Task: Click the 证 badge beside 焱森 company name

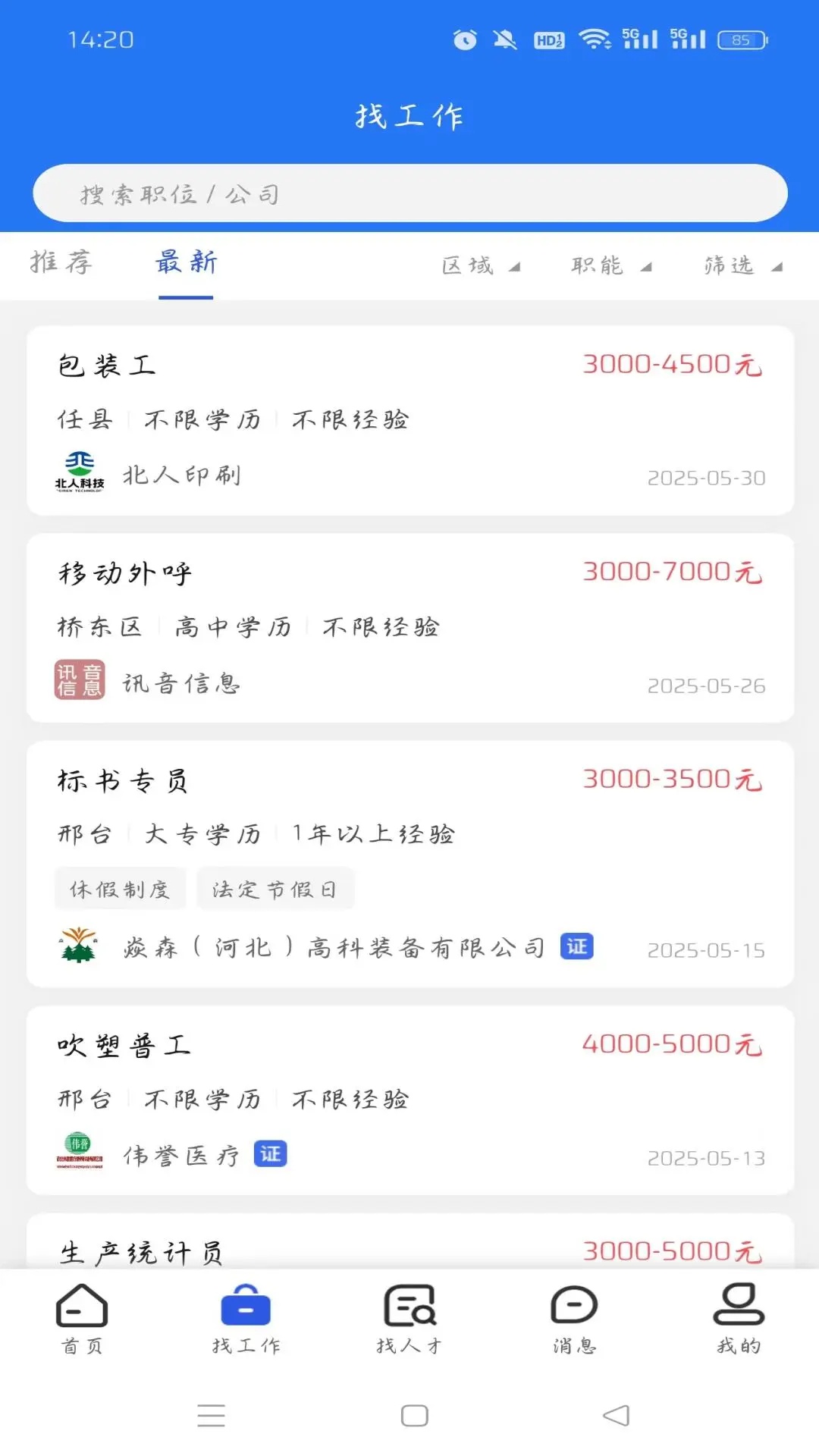Action: (576, 946)
